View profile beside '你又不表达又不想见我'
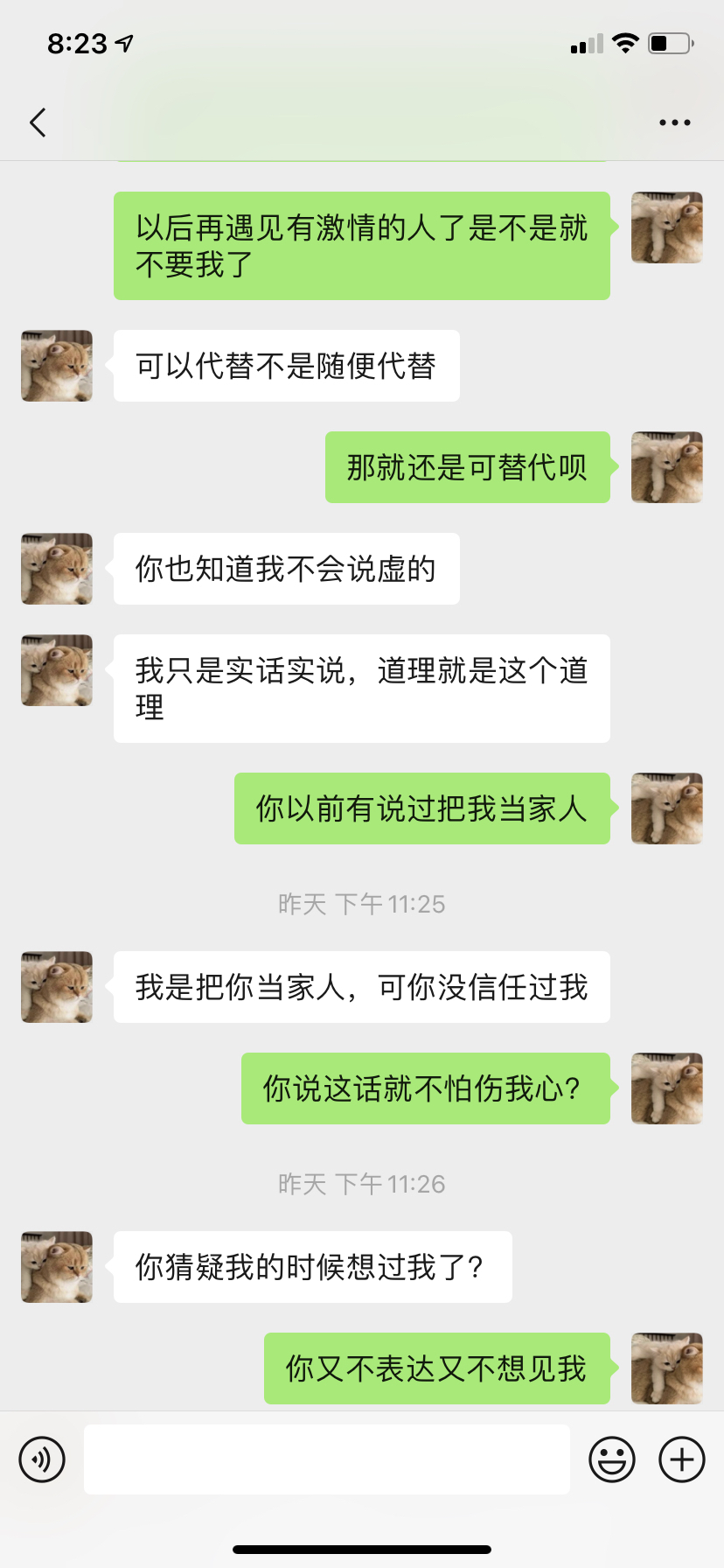Viewport: 724px width, 1568px height. coord(666,1368)
